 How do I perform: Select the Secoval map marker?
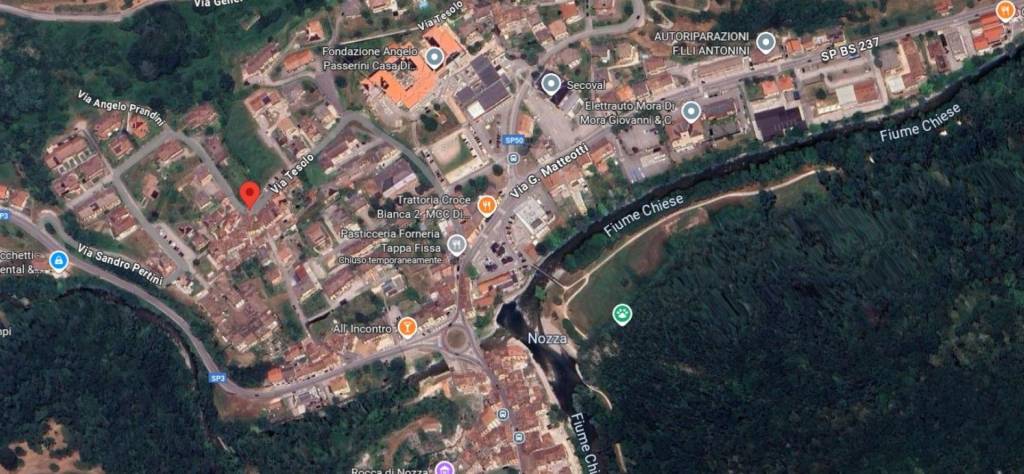tap(550, 84)
